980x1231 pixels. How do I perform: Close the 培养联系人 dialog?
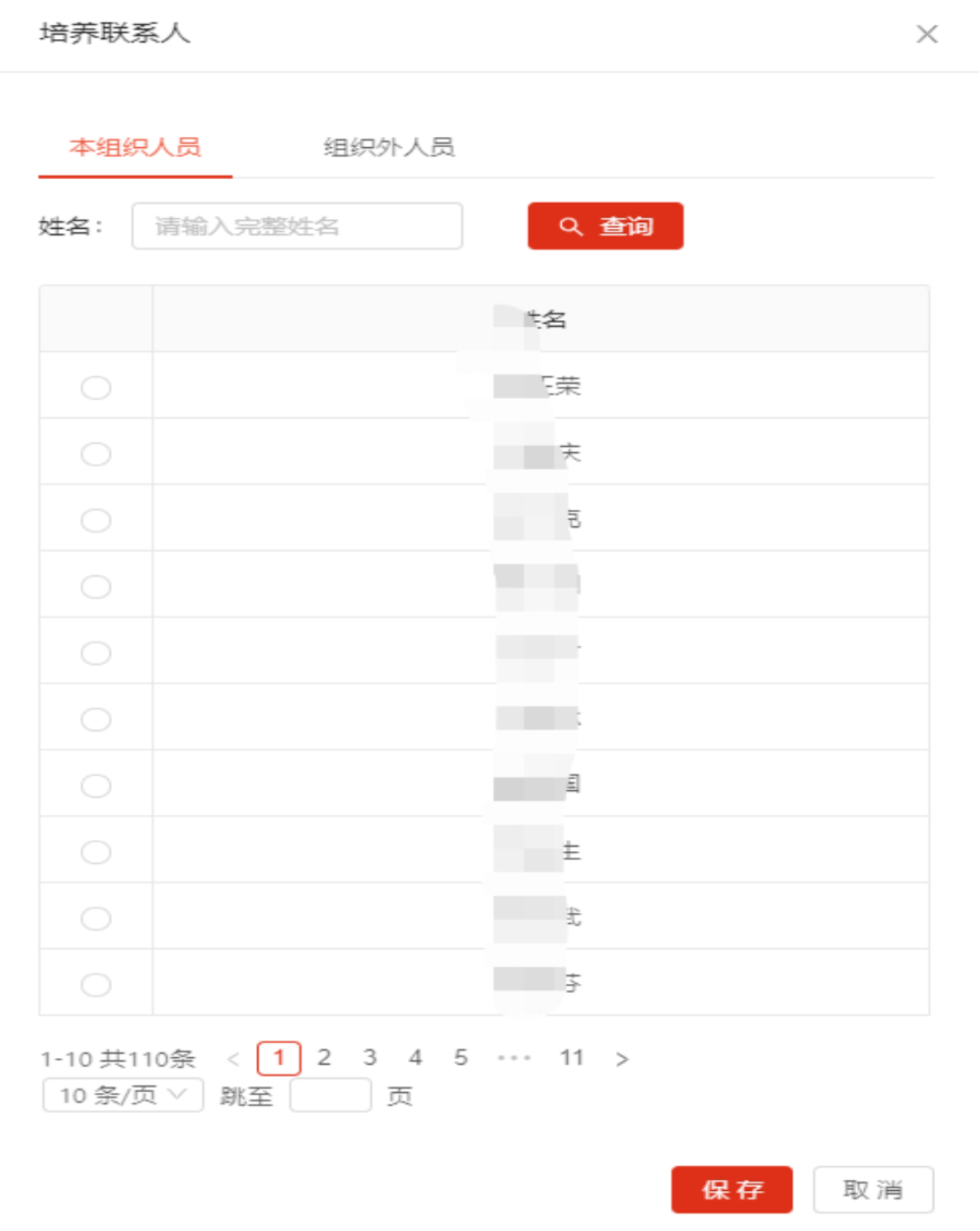926,34
